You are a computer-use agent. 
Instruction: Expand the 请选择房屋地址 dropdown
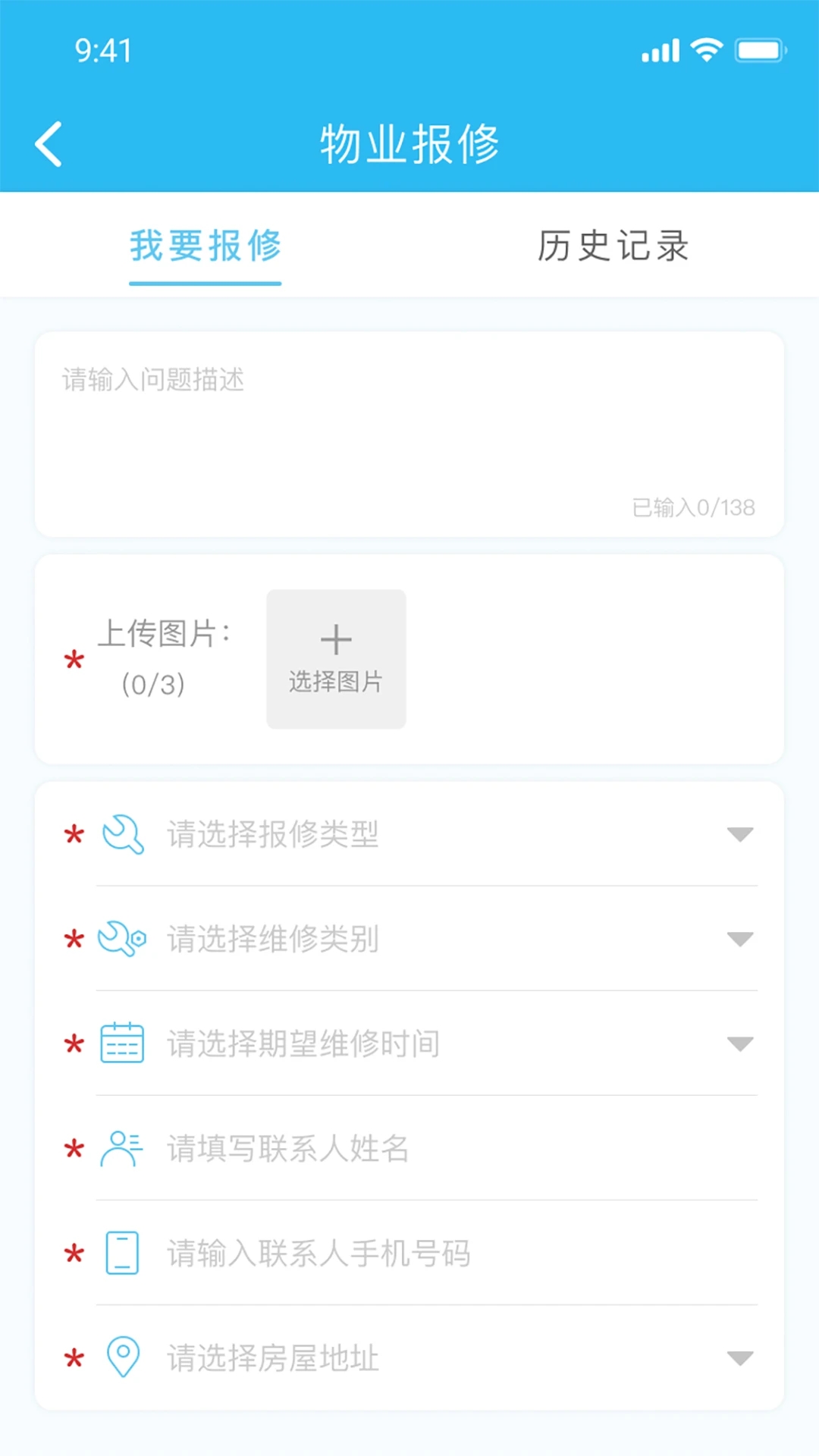point(739,1357)
